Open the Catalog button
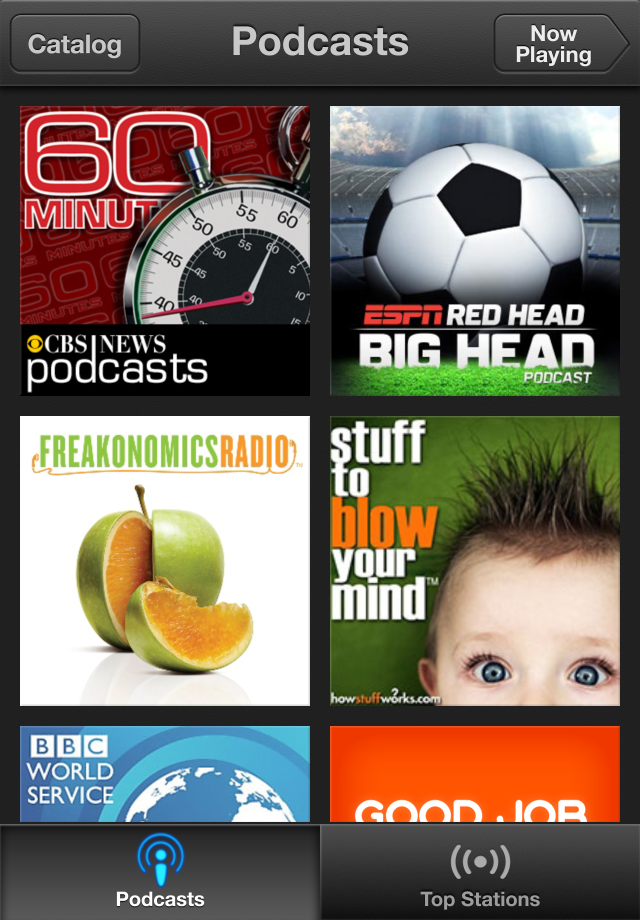This screenshot has width=640, height=920. click(75, 44)
